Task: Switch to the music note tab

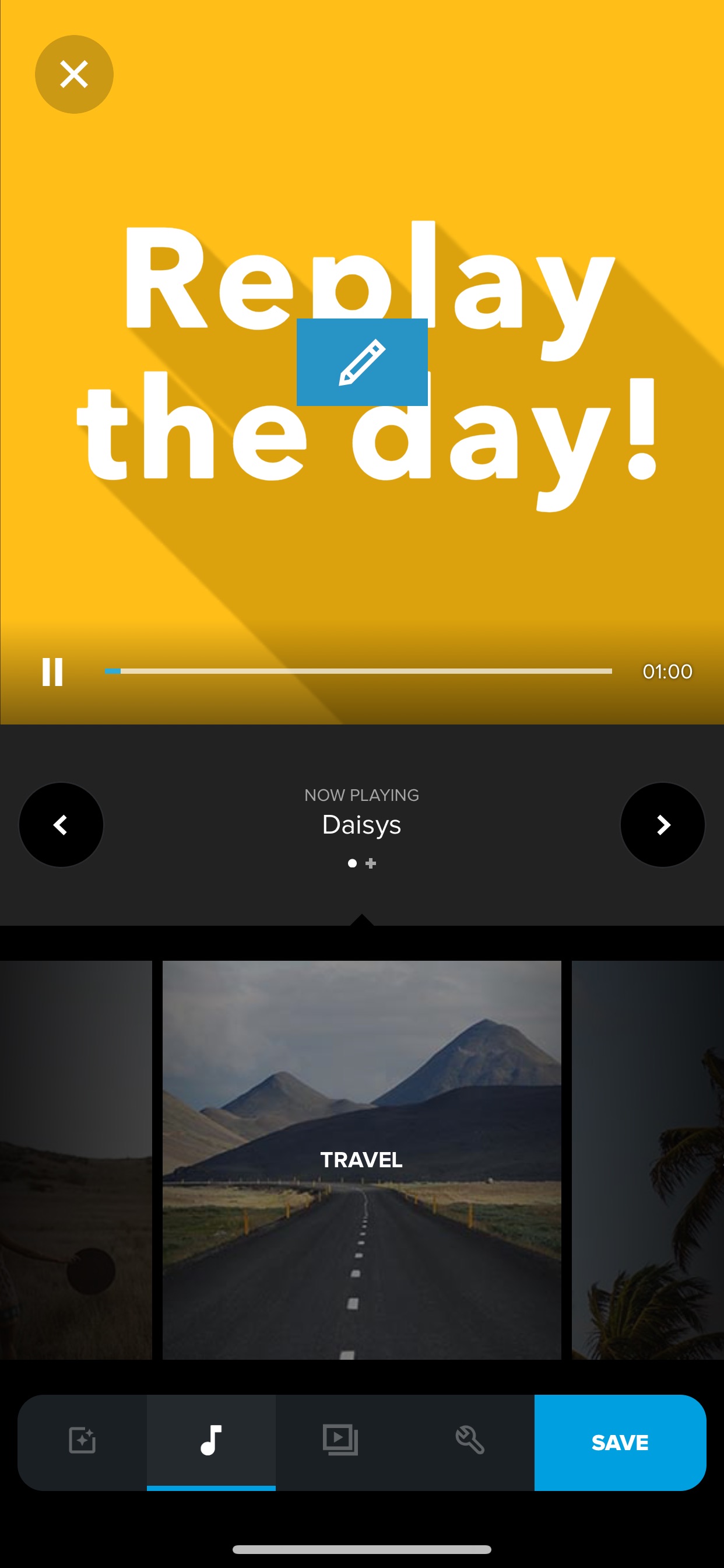Action: pos(211,1442)
